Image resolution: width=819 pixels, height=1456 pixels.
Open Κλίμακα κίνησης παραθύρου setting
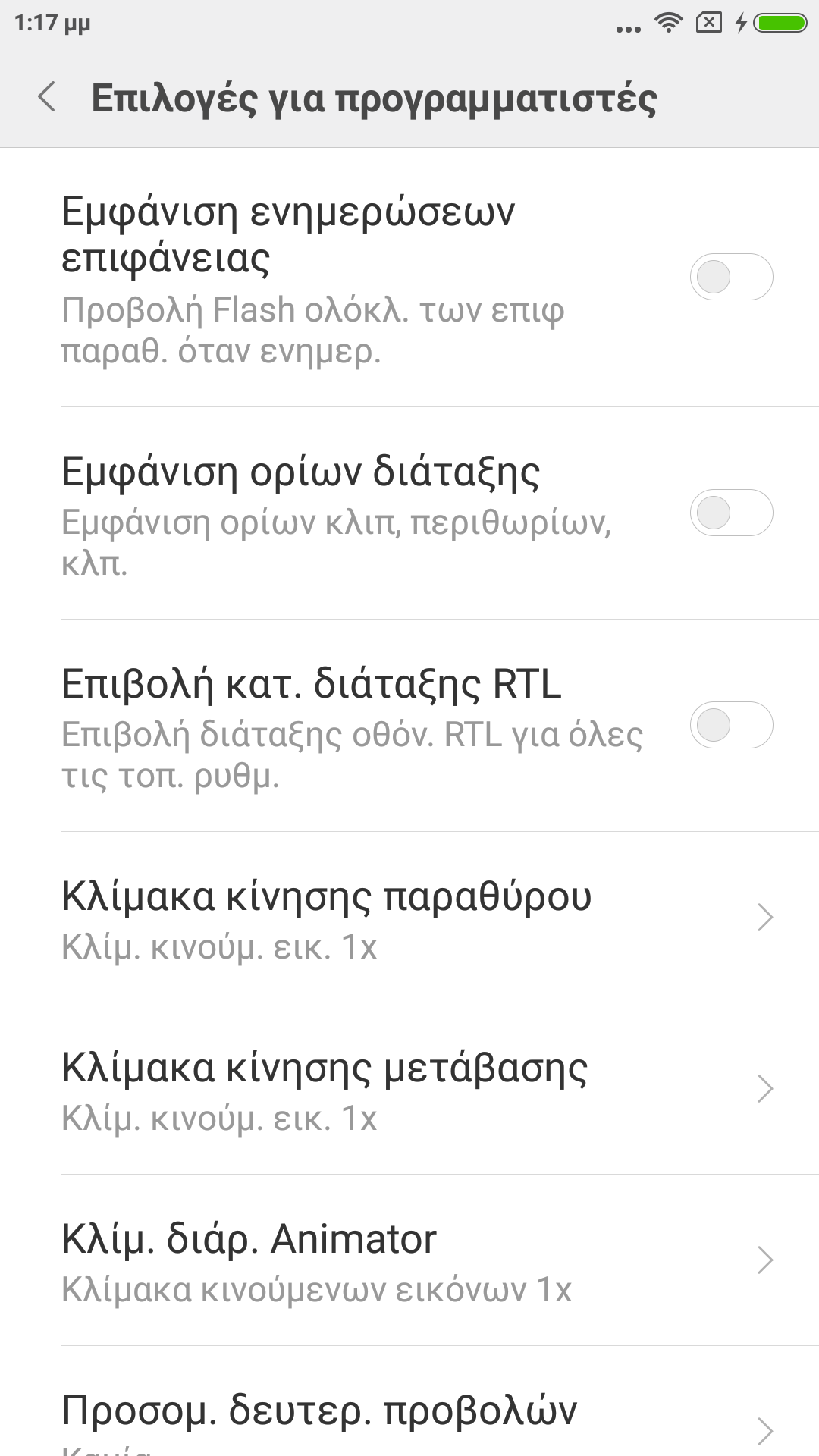(409, 918)
